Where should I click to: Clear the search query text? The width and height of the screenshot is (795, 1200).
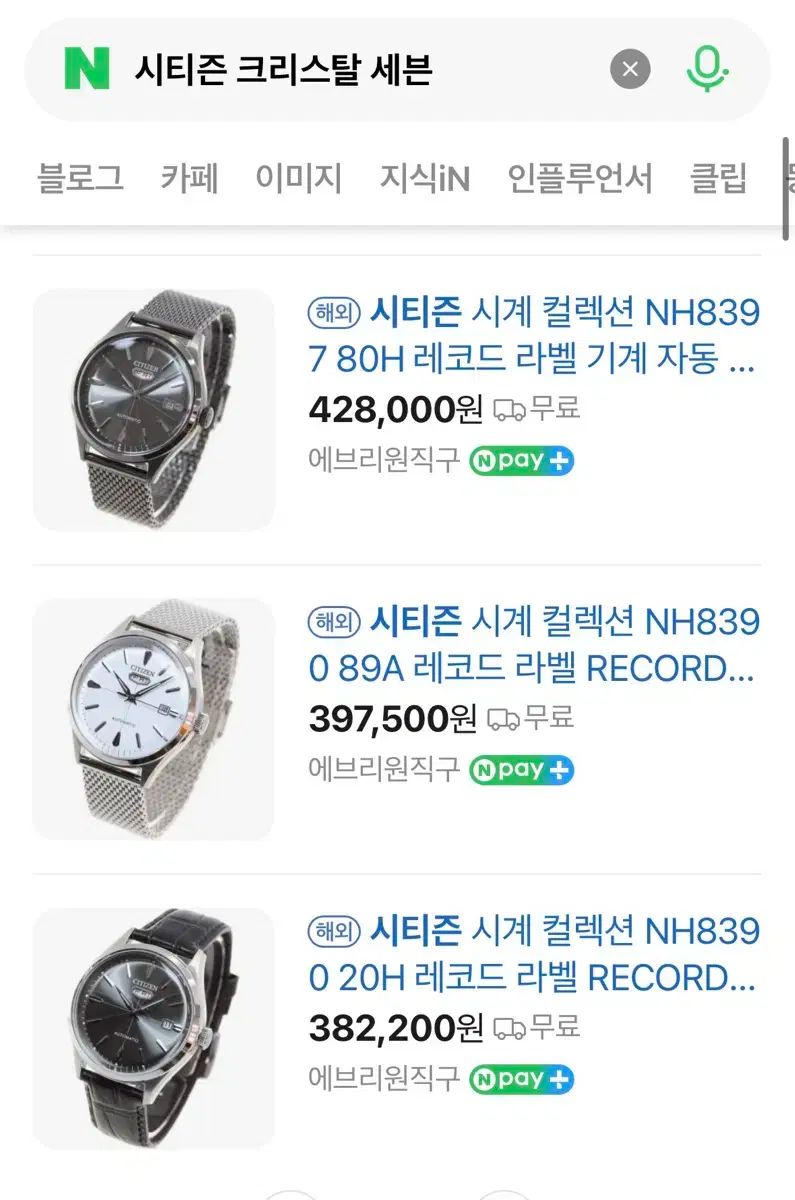tap(630, 70)
